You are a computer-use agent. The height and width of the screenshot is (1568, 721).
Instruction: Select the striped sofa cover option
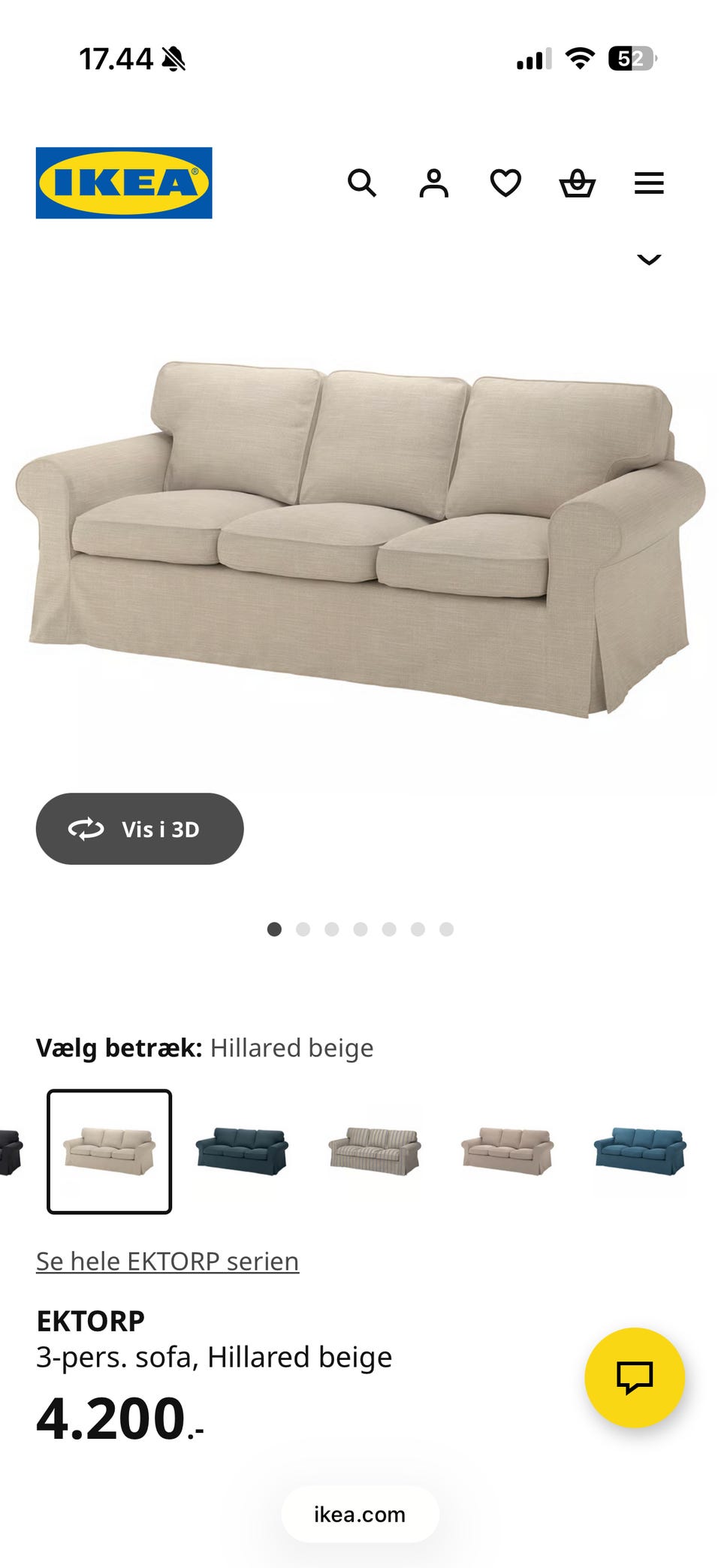(x=376, y=1151)
